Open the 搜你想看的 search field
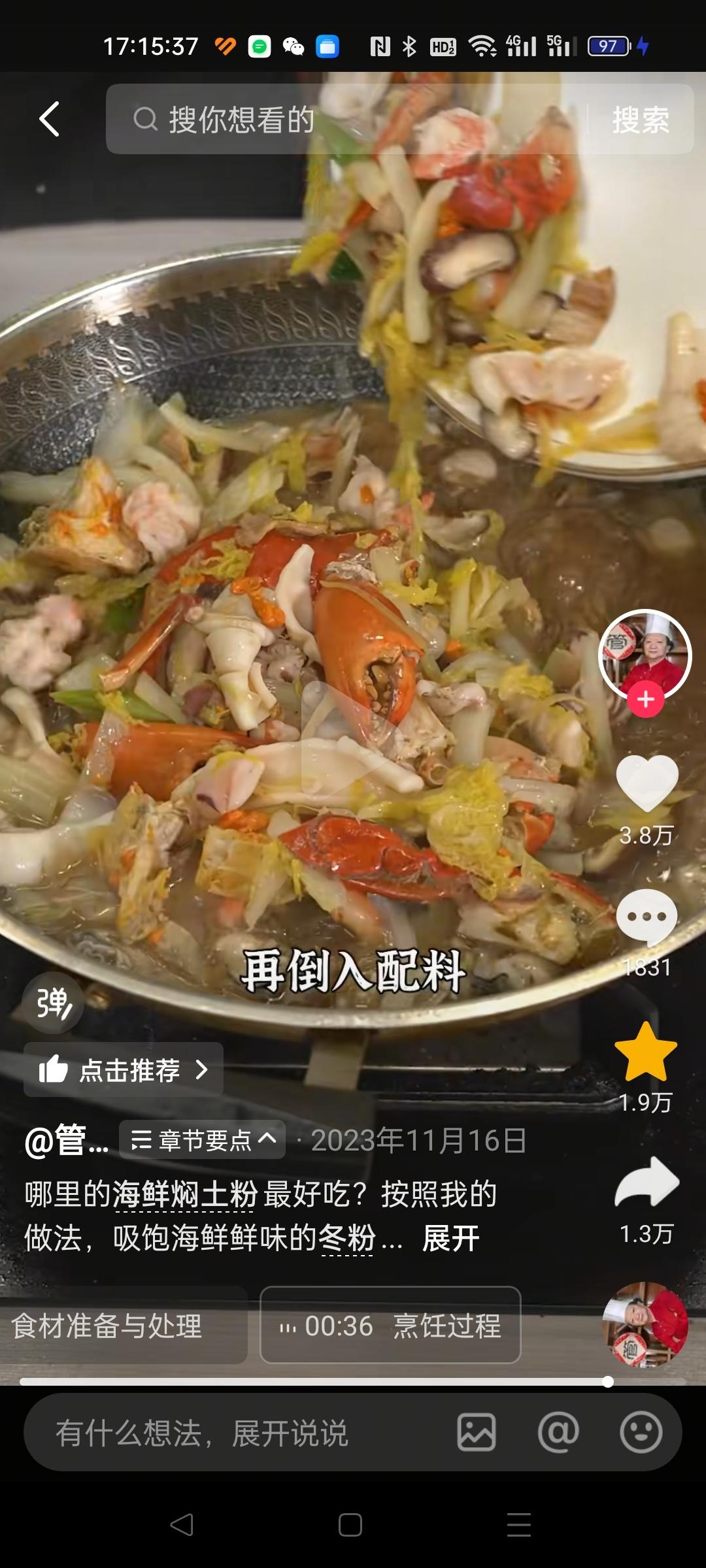 click(346, 119)
